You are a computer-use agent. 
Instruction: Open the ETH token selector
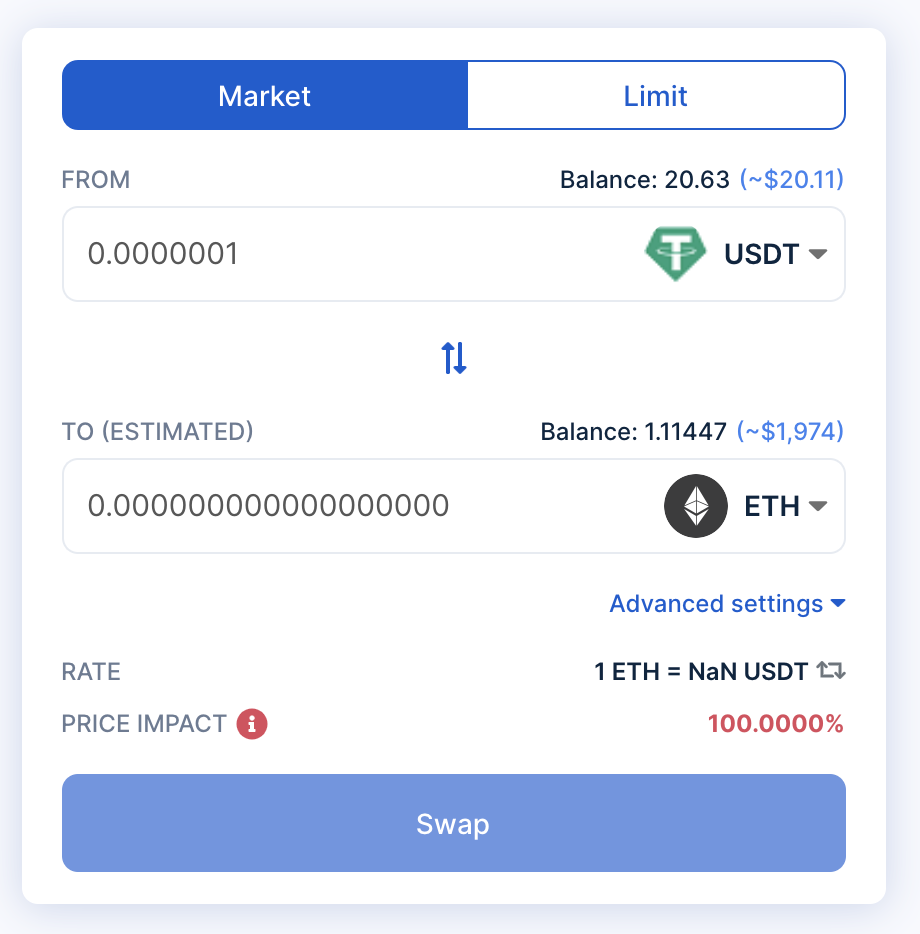770,506
